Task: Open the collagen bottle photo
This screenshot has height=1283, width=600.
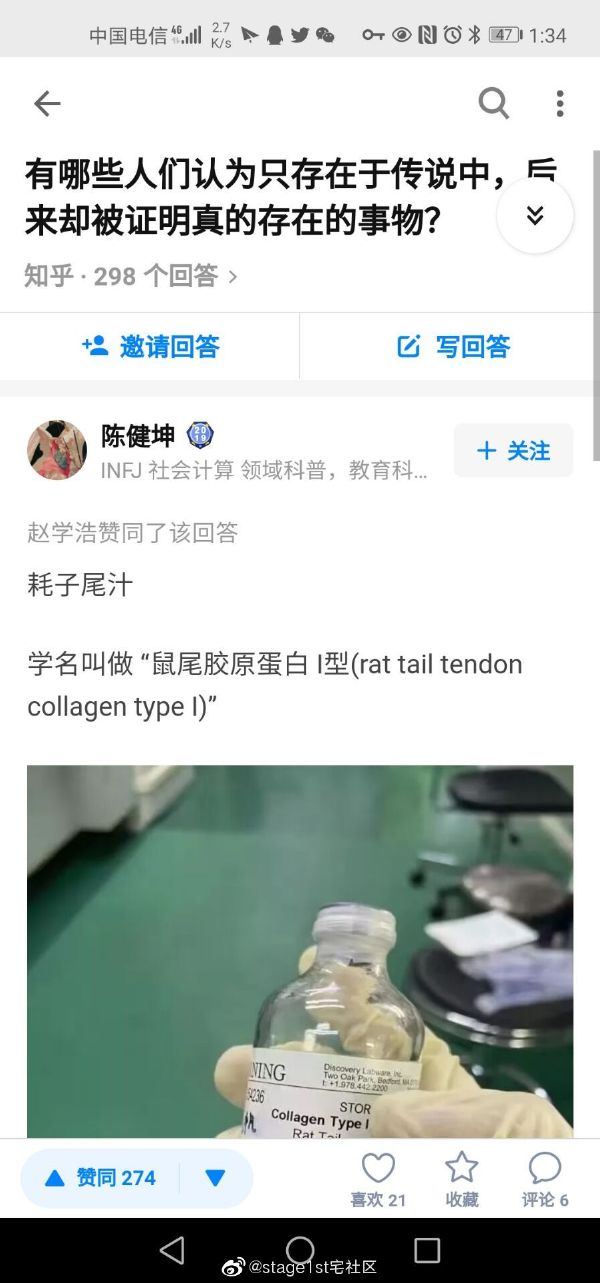Action: pos(300,951)
